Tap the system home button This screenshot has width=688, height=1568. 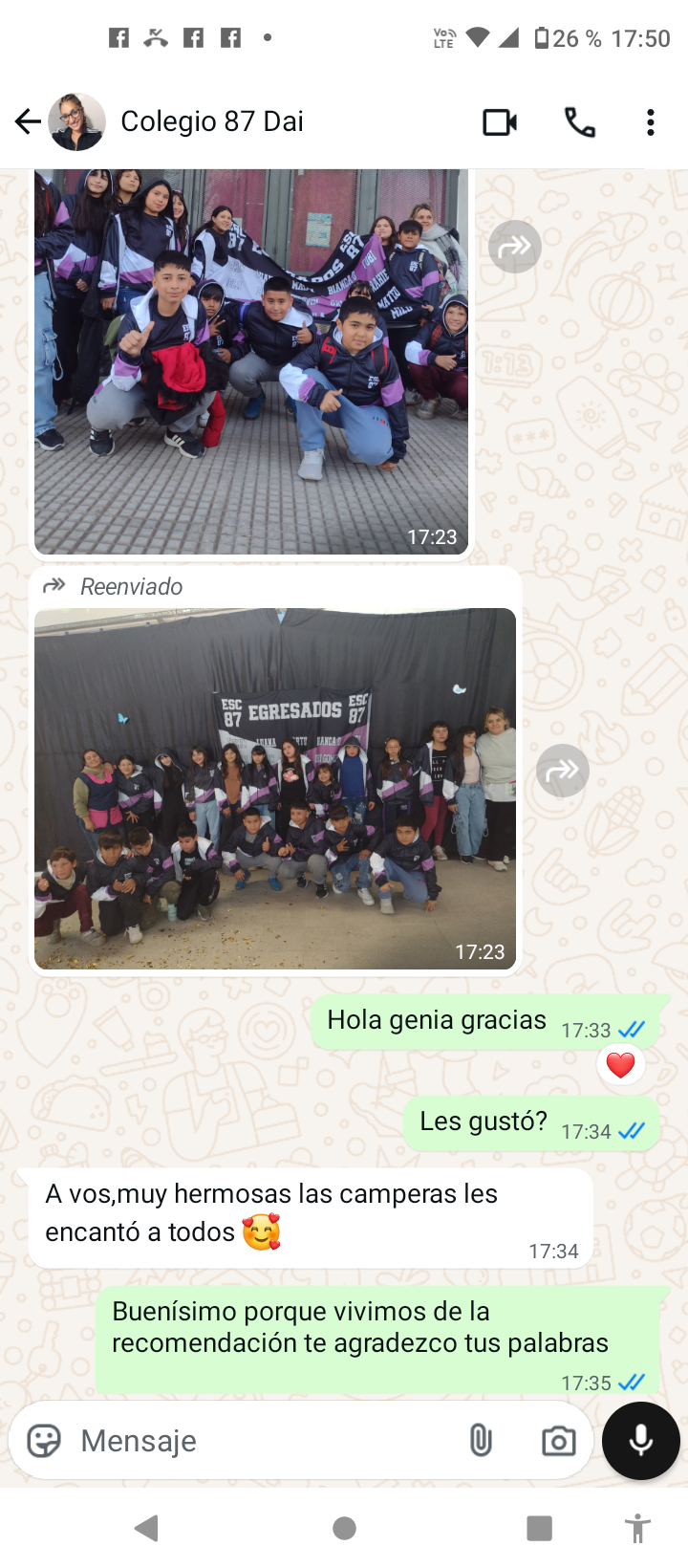point(344,1529)
